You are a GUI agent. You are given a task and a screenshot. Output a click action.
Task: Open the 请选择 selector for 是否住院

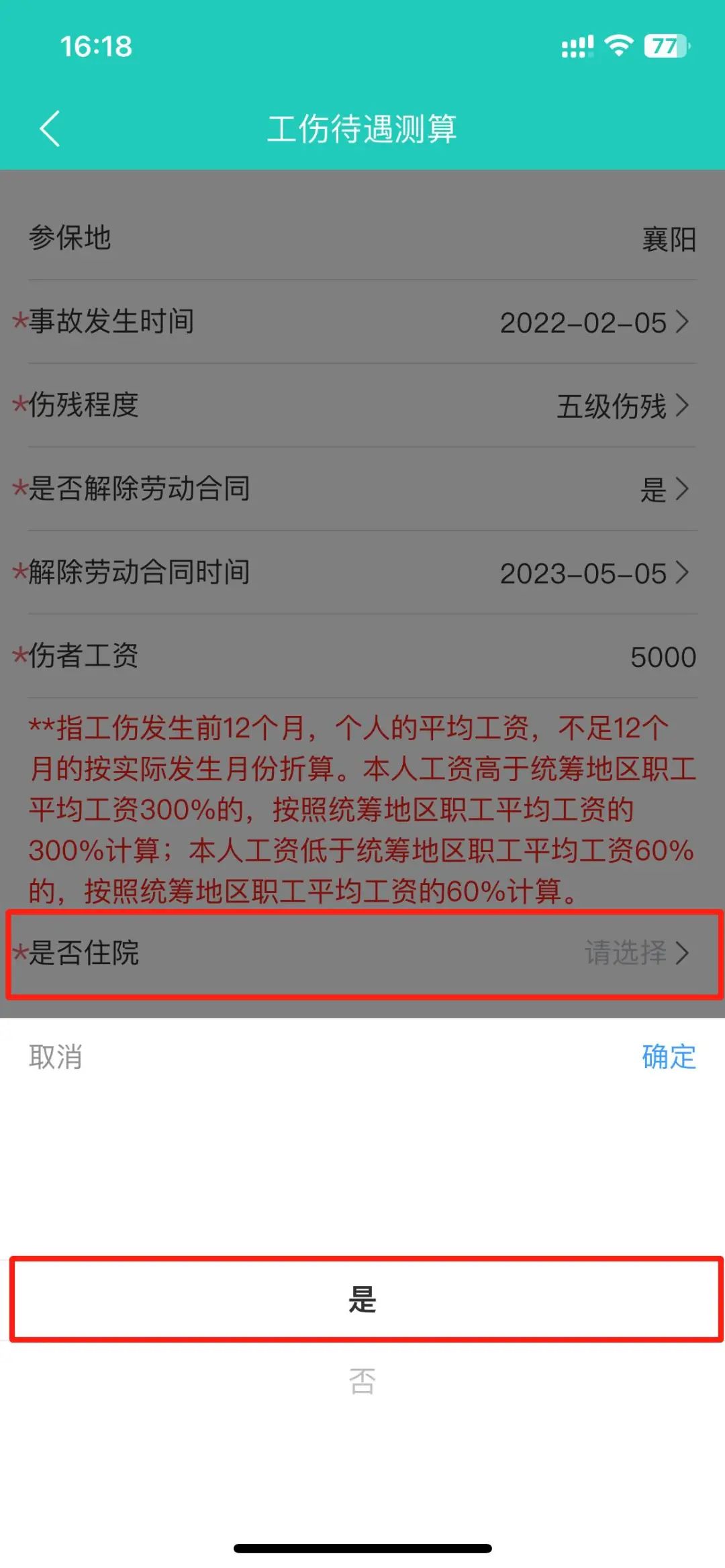(x=628, y=954)
